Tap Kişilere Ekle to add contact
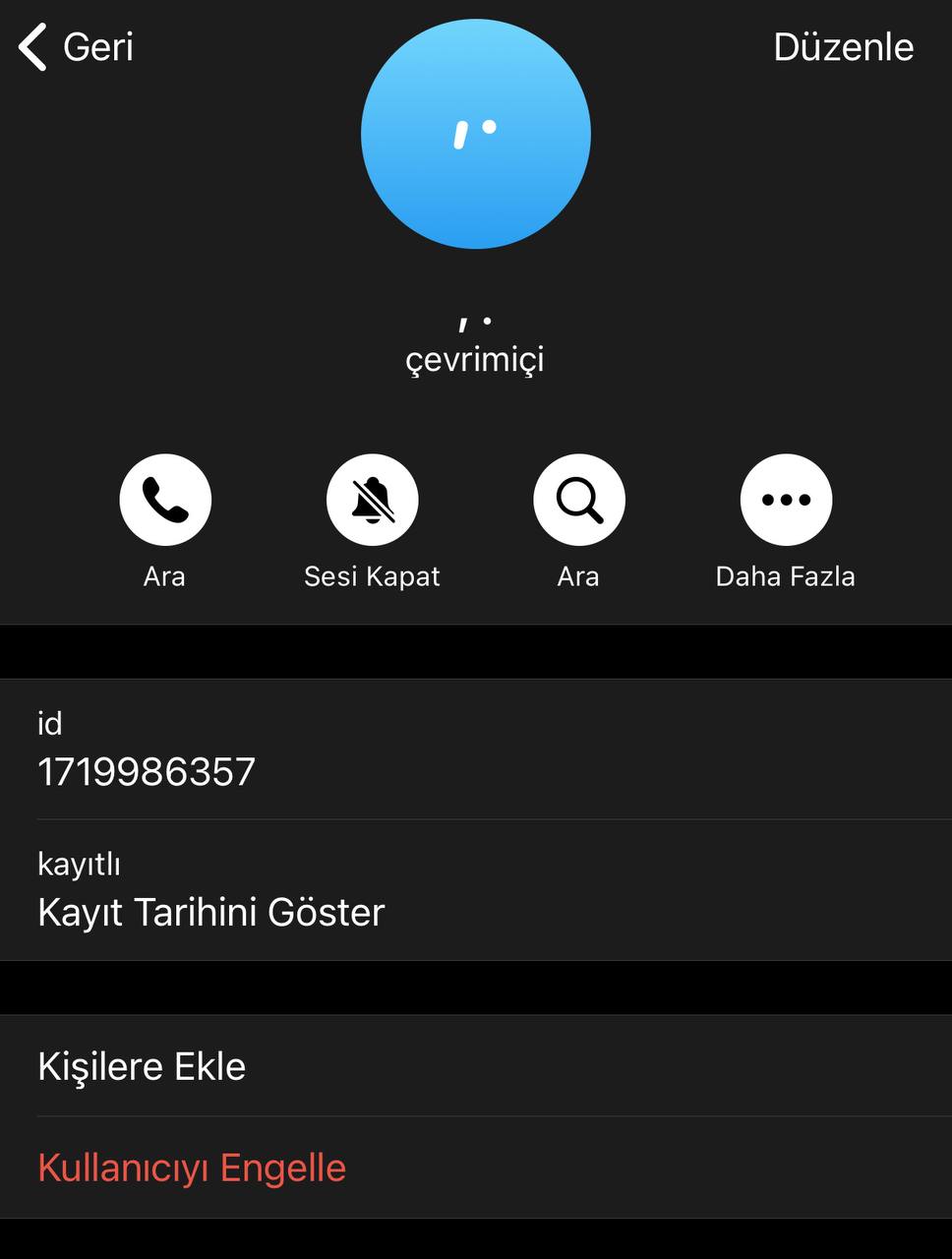 point(142,1066)
